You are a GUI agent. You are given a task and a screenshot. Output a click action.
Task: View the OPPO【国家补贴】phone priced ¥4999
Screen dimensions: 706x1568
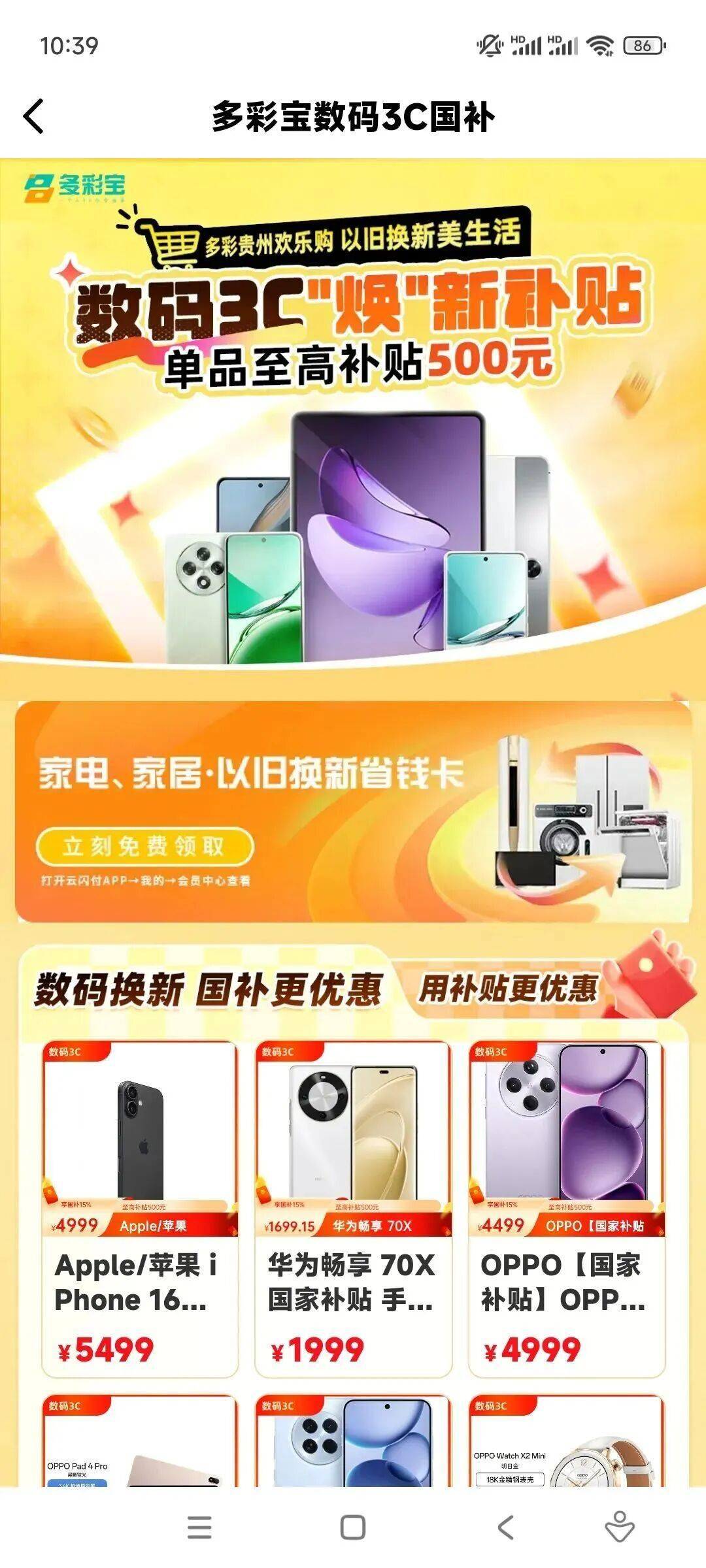coord(566,1209)
